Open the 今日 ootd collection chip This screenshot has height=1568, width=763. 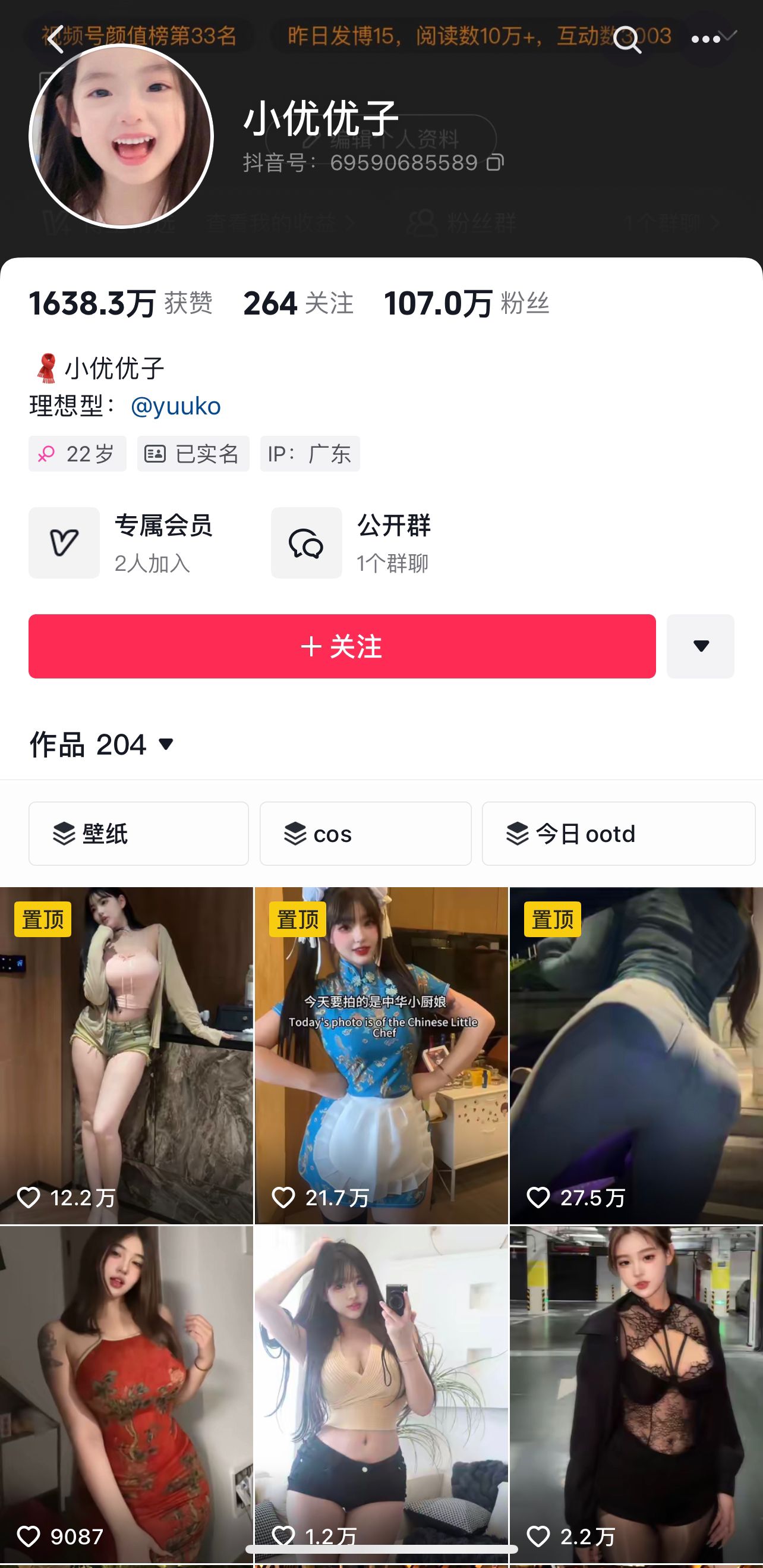pos(617,833)
